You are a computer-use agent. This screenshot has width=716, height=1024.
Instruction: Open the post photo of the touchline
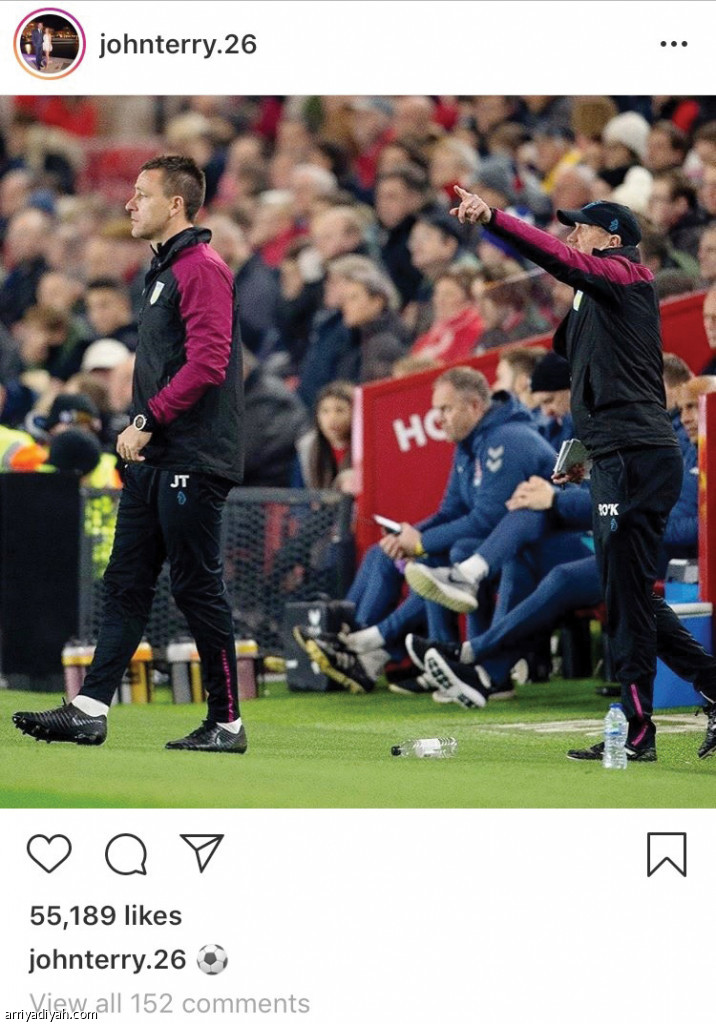(x=358, y=450)
